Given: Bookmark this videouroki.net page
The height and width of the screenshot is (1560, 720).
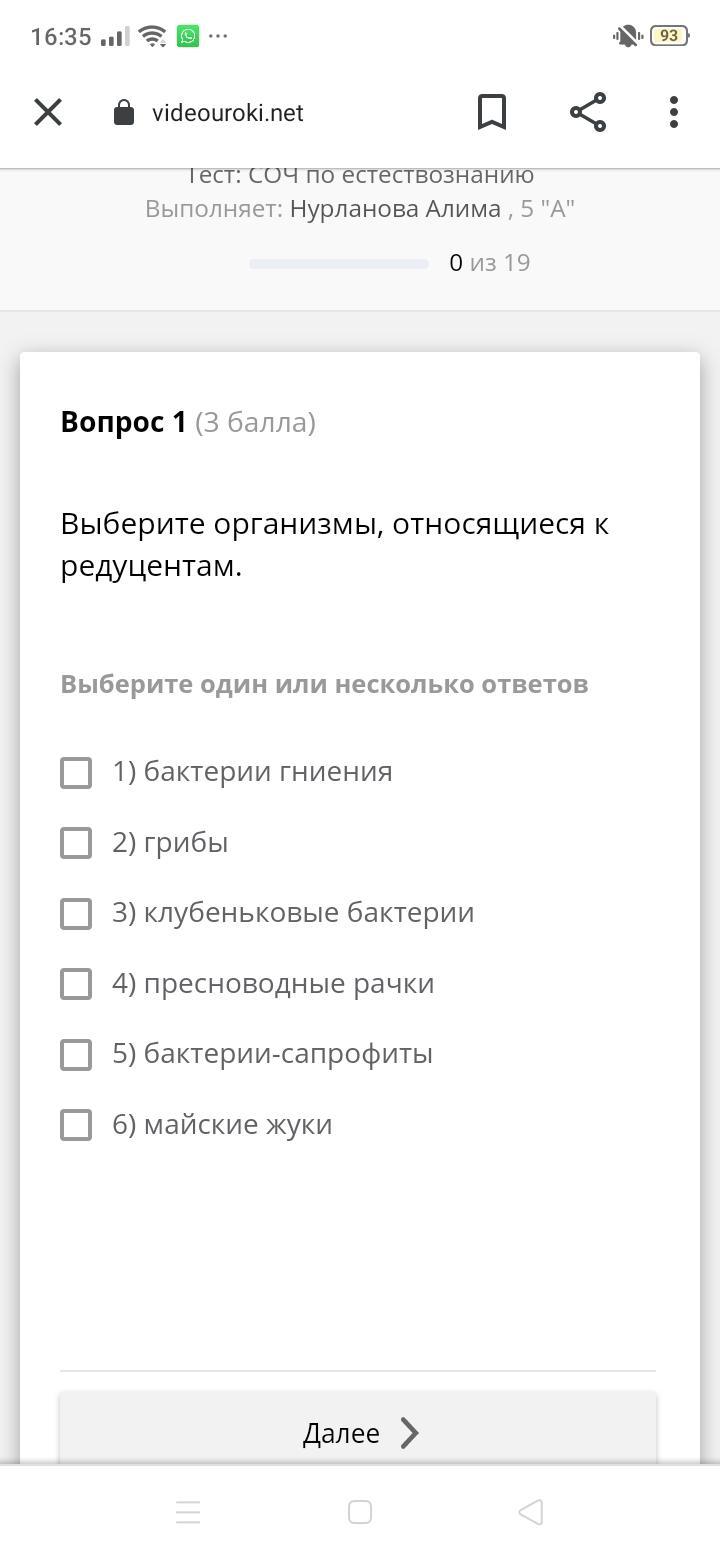Looking at the screenshot, I should coord(491,112).
